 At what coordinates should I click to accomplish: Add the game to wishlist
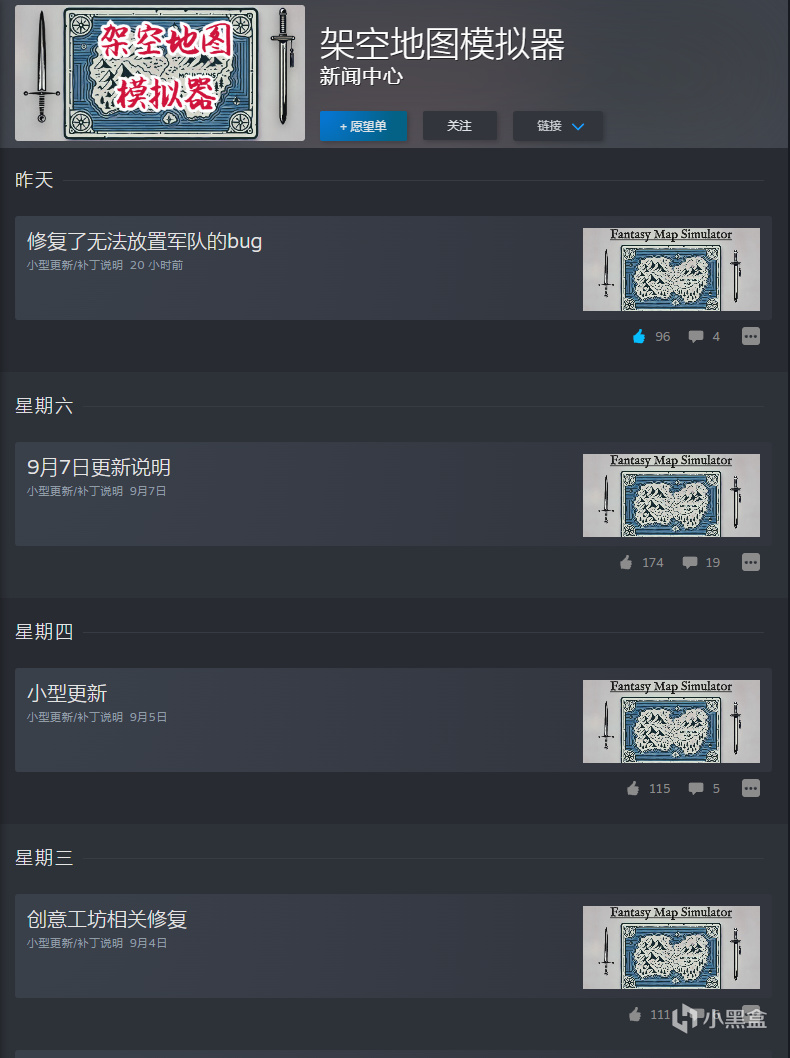tap(363, 126)
